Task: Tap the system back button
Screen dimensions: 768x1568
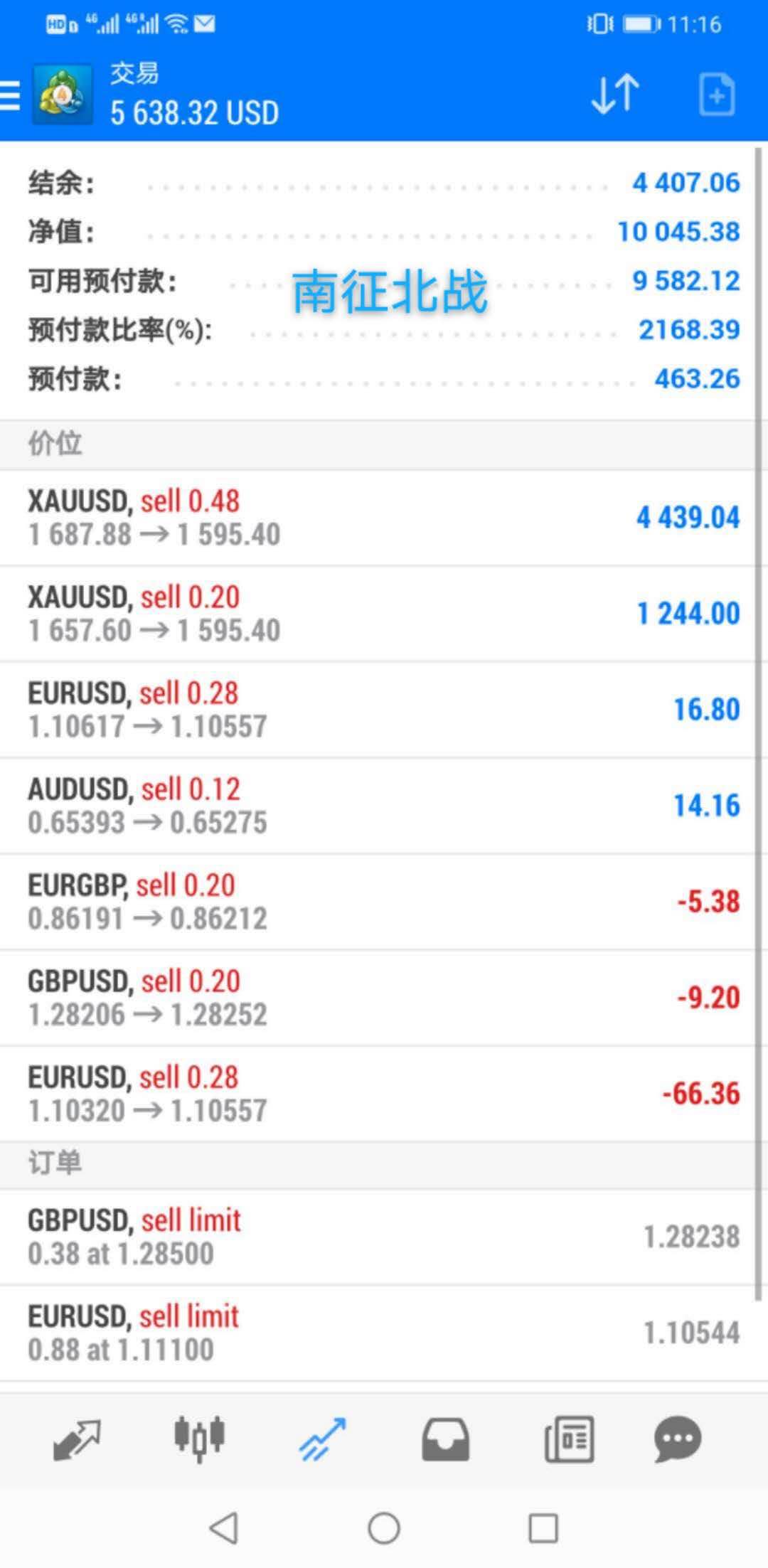Action: pyautogui.click(x=223, y=1527)
